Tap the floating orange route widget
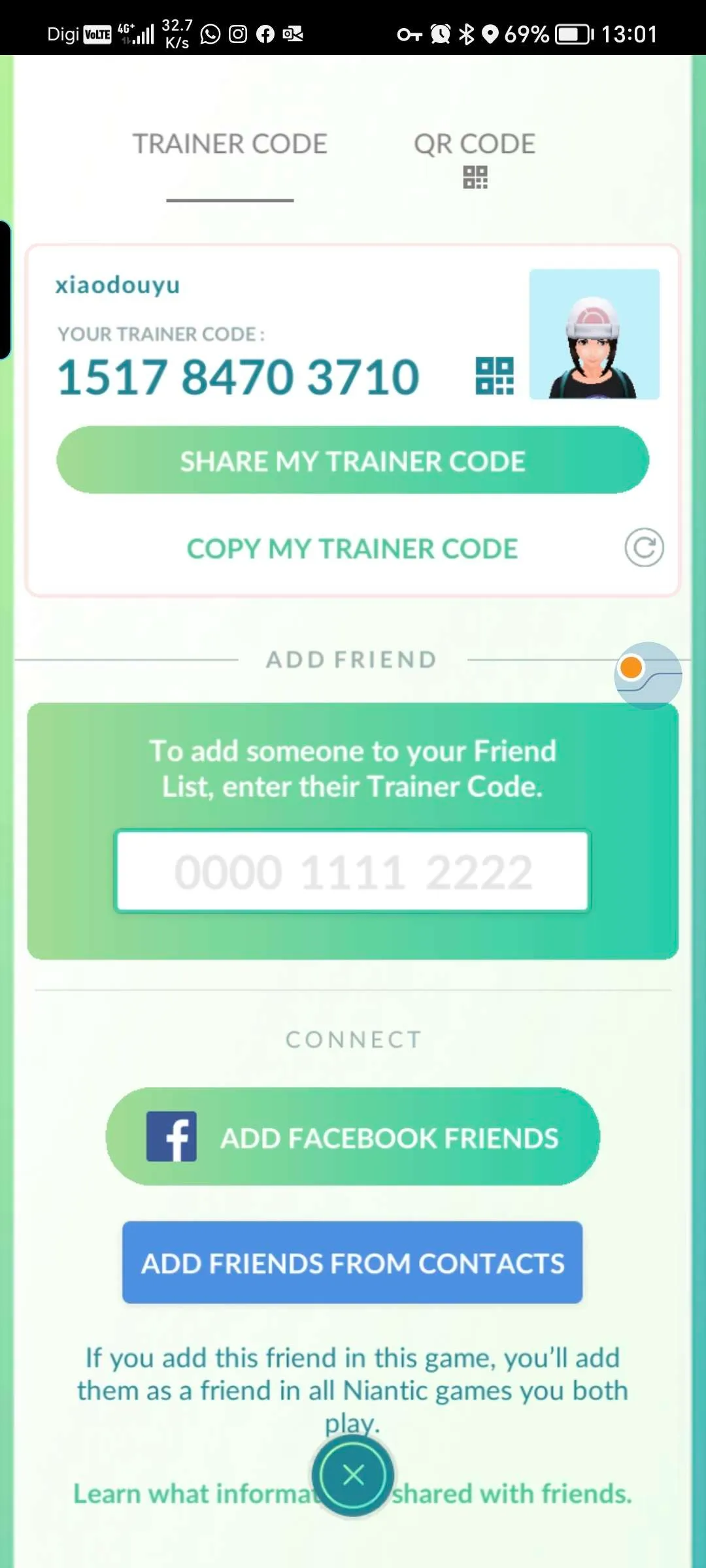 (647, 675)
